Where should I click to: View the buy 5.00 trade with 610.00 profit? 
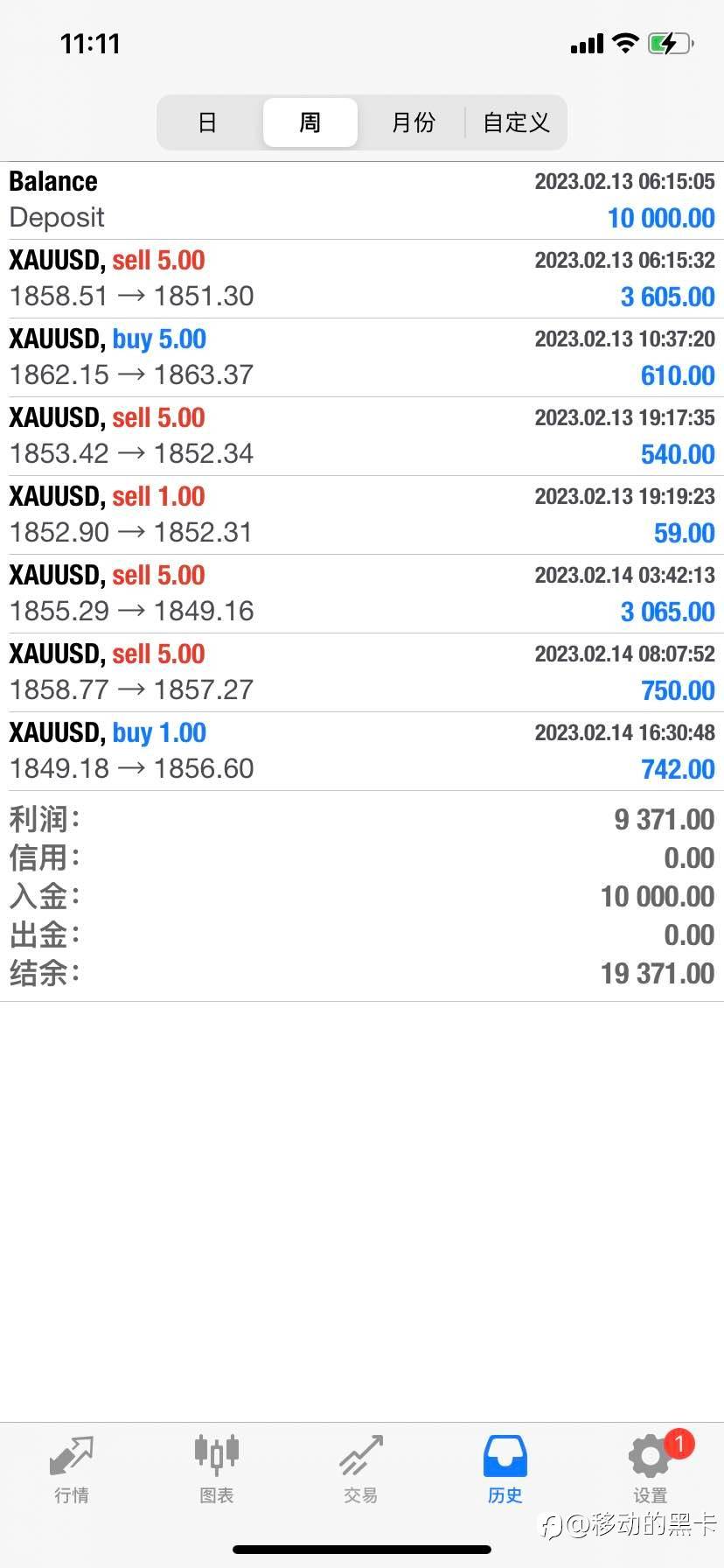[x=362, y=358]
